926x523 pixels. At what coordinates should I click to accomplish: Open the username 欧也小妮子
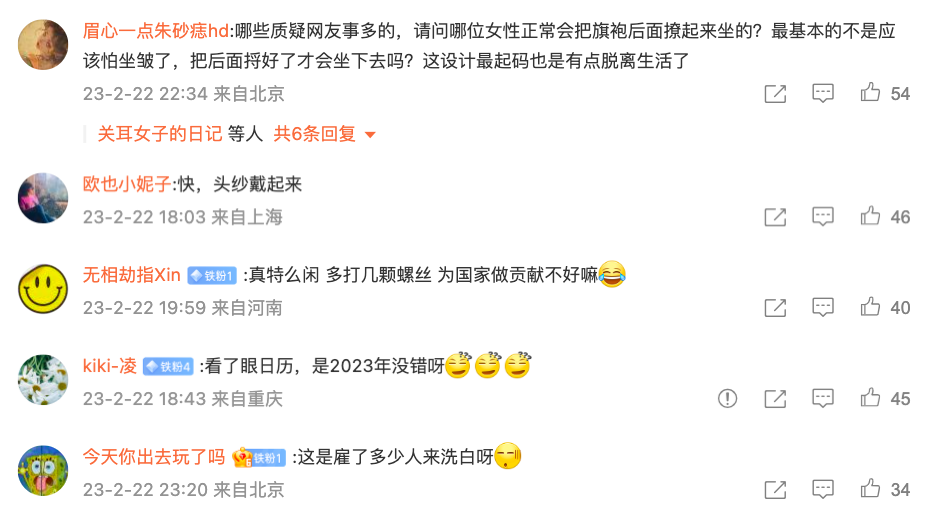click(x=127, y=184)
